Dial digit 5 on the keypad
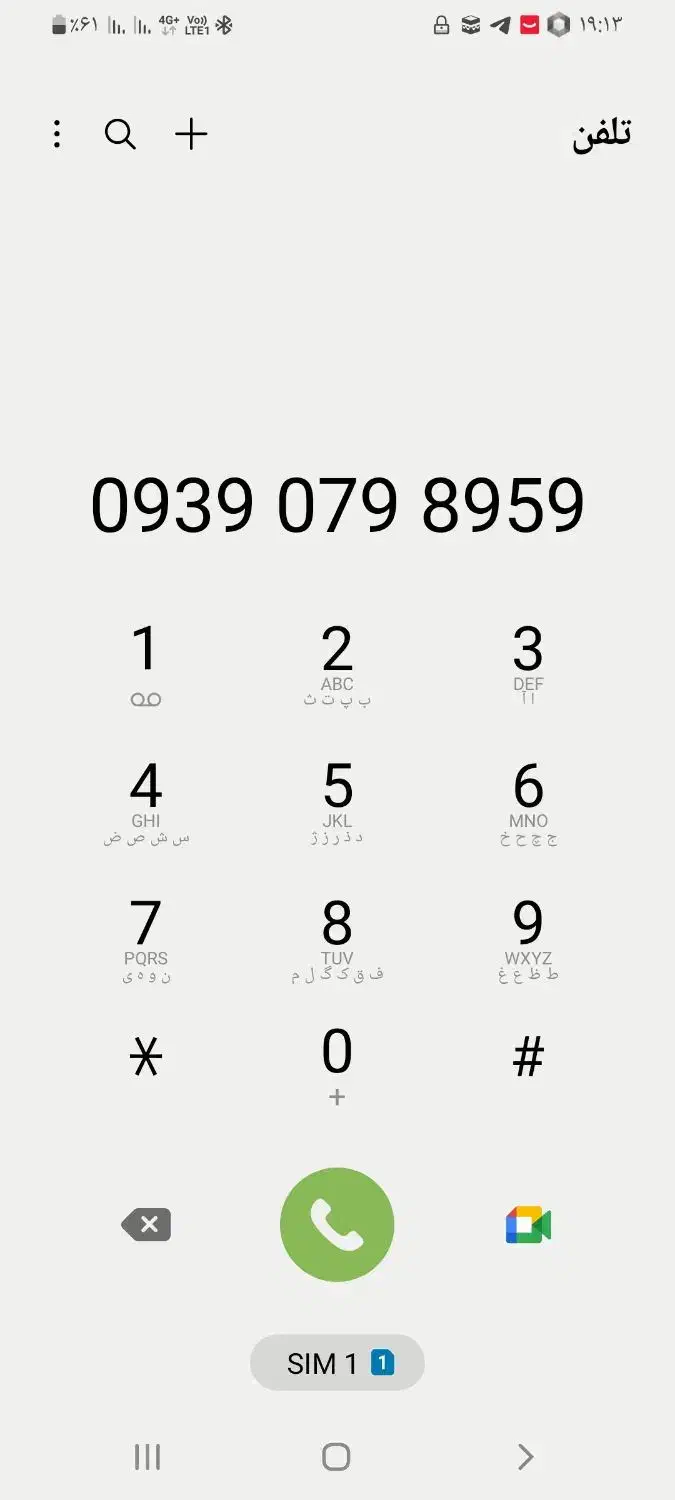Image resolution: width=675 pixels, height=1500 pixels. (x=337, y=798)
